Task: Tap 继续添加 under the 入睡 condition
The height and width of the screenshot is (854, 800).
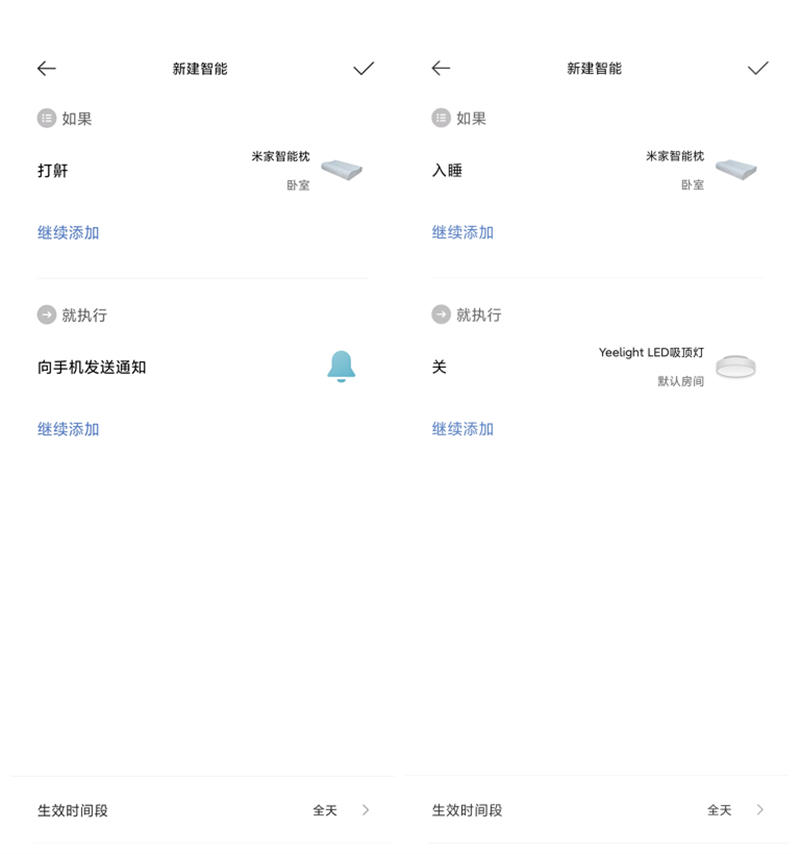Action: coord(462,232)
